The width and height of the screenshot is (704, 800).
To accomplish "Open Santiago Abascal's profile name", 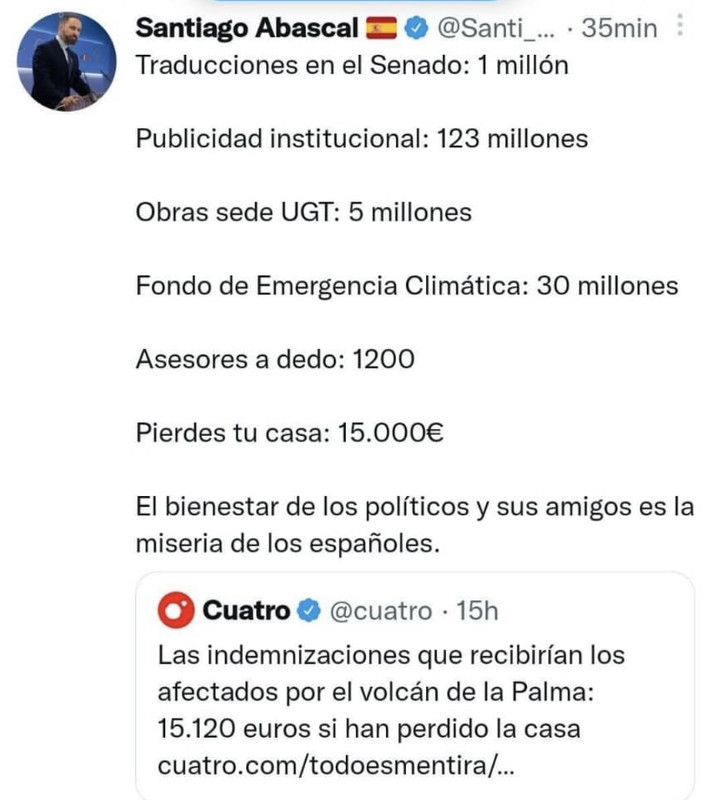I will tap(247, 28).
